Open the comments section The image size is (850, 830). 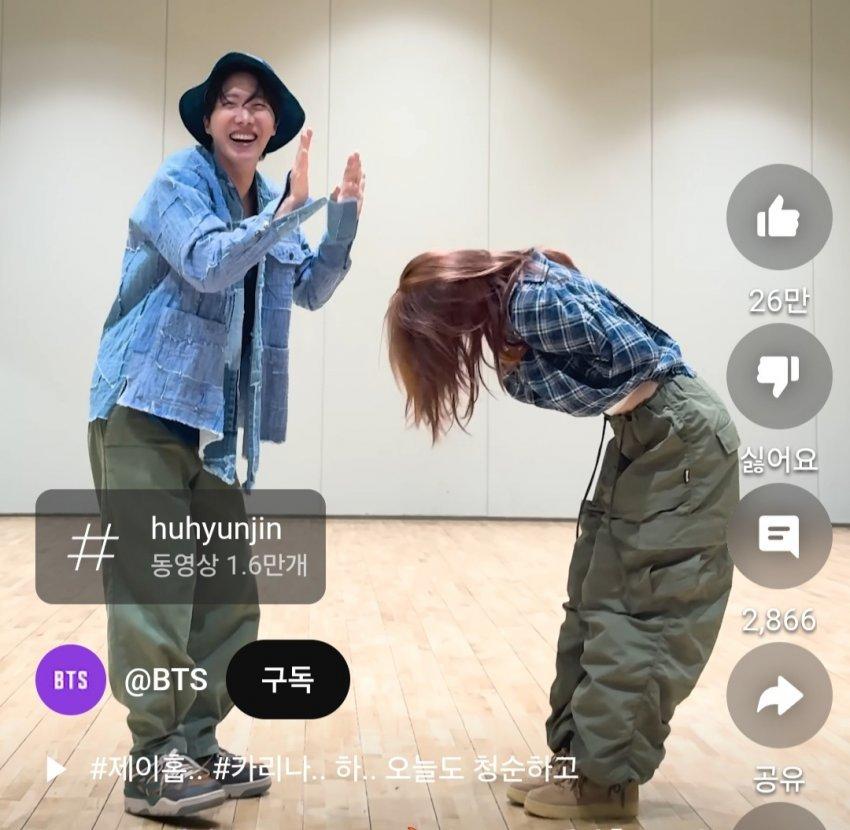coord(778,536)
